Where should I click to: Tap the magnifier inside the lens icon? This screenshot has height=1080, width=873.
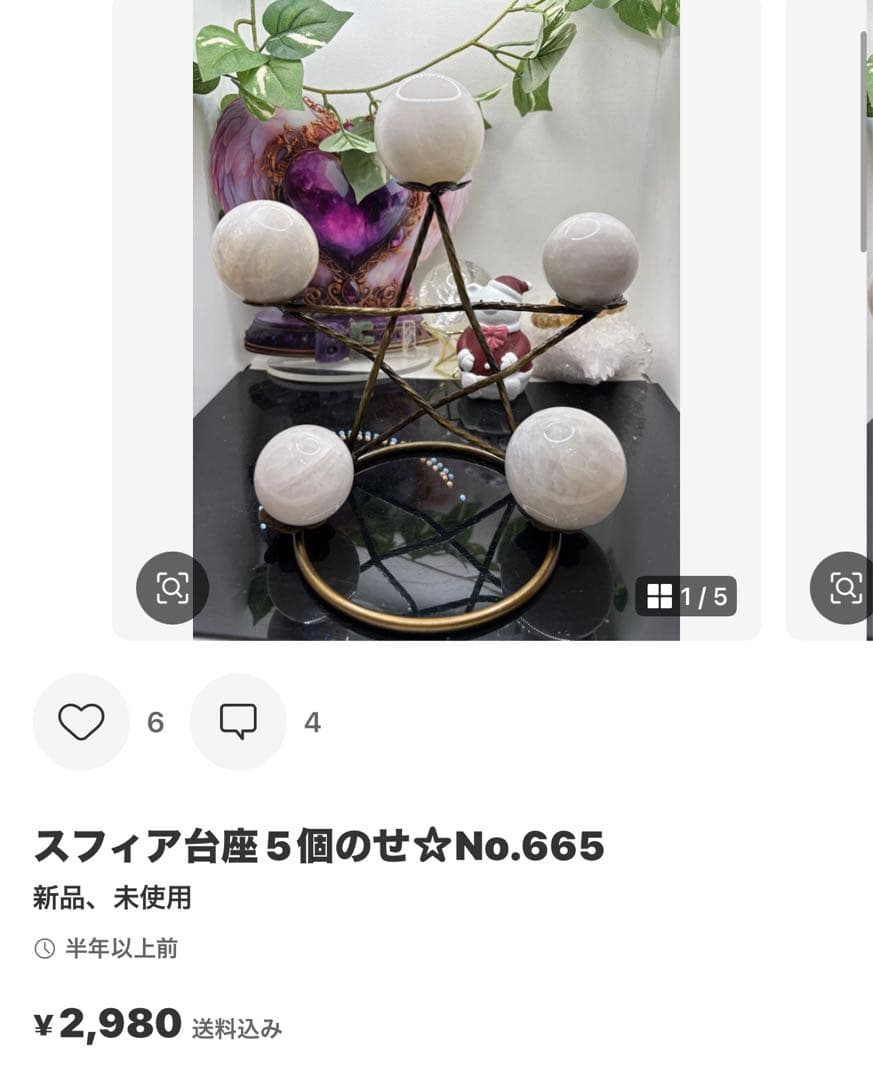click(172, 589)
